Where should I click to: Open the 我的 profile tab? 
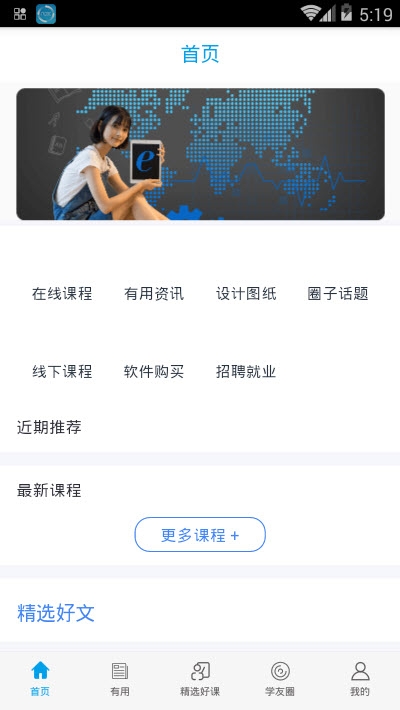pyautogui.click(x=360, y=678)
